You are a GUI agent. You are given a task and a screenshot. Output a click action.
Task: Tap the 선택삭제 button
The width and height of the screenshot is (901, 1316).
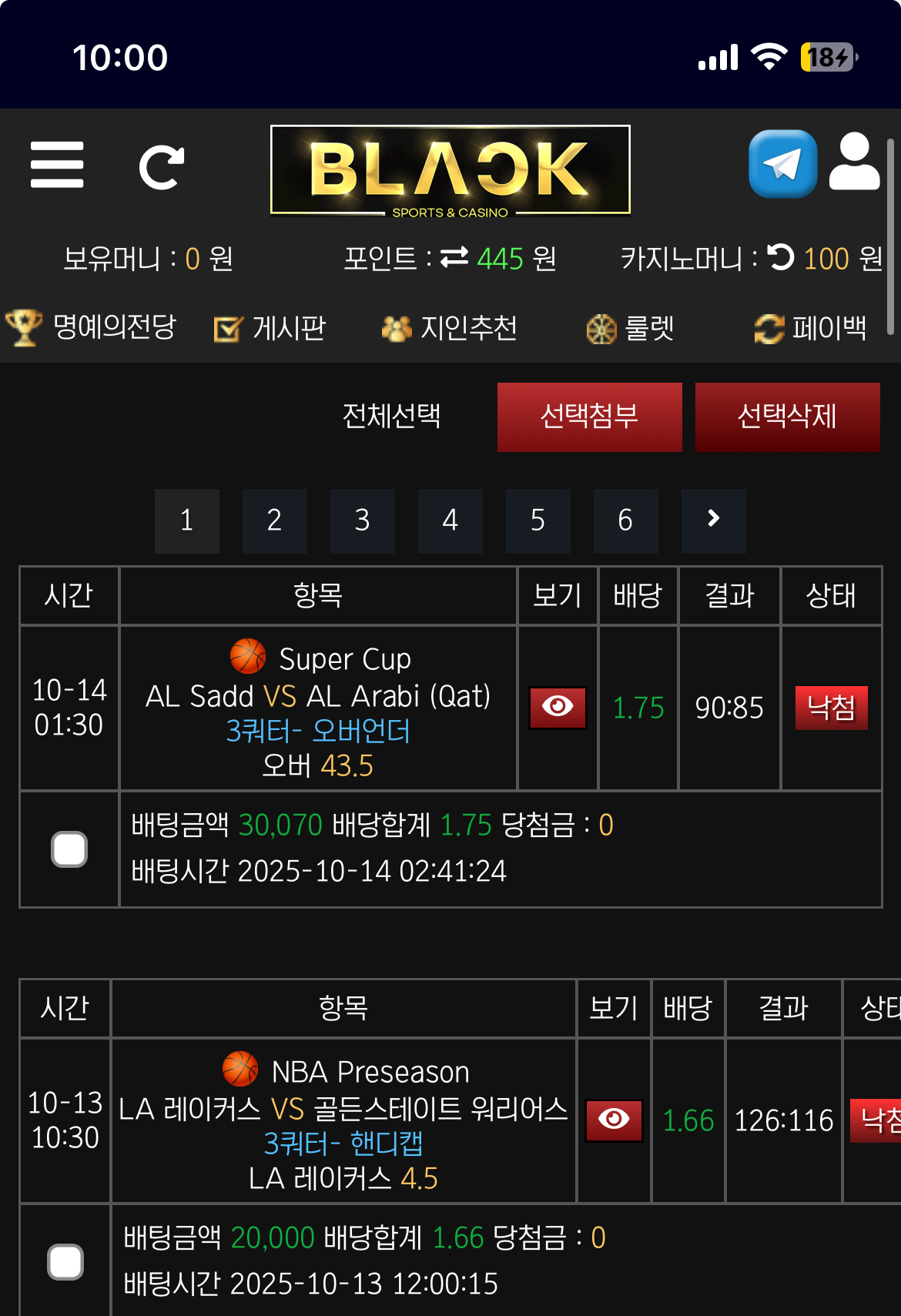coord(787,417)
